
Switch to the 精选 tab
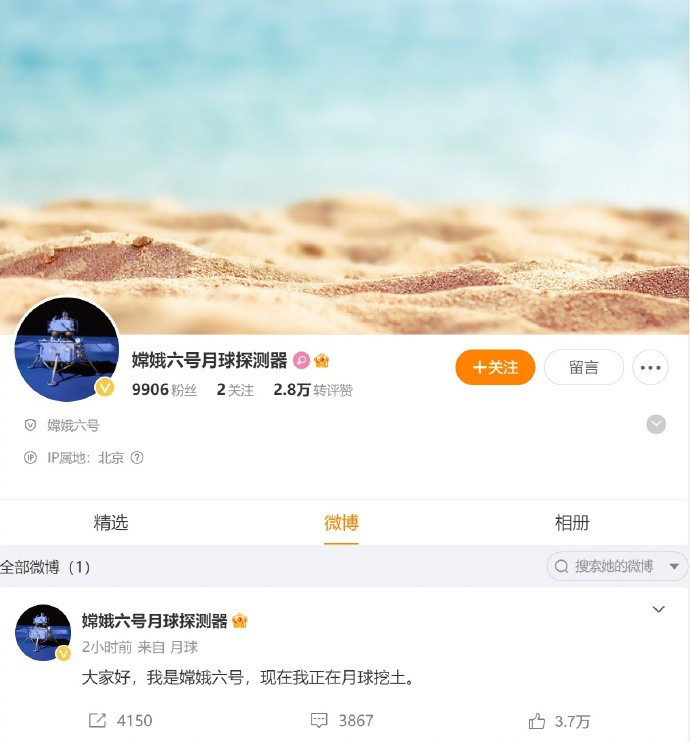pos(111,522)
